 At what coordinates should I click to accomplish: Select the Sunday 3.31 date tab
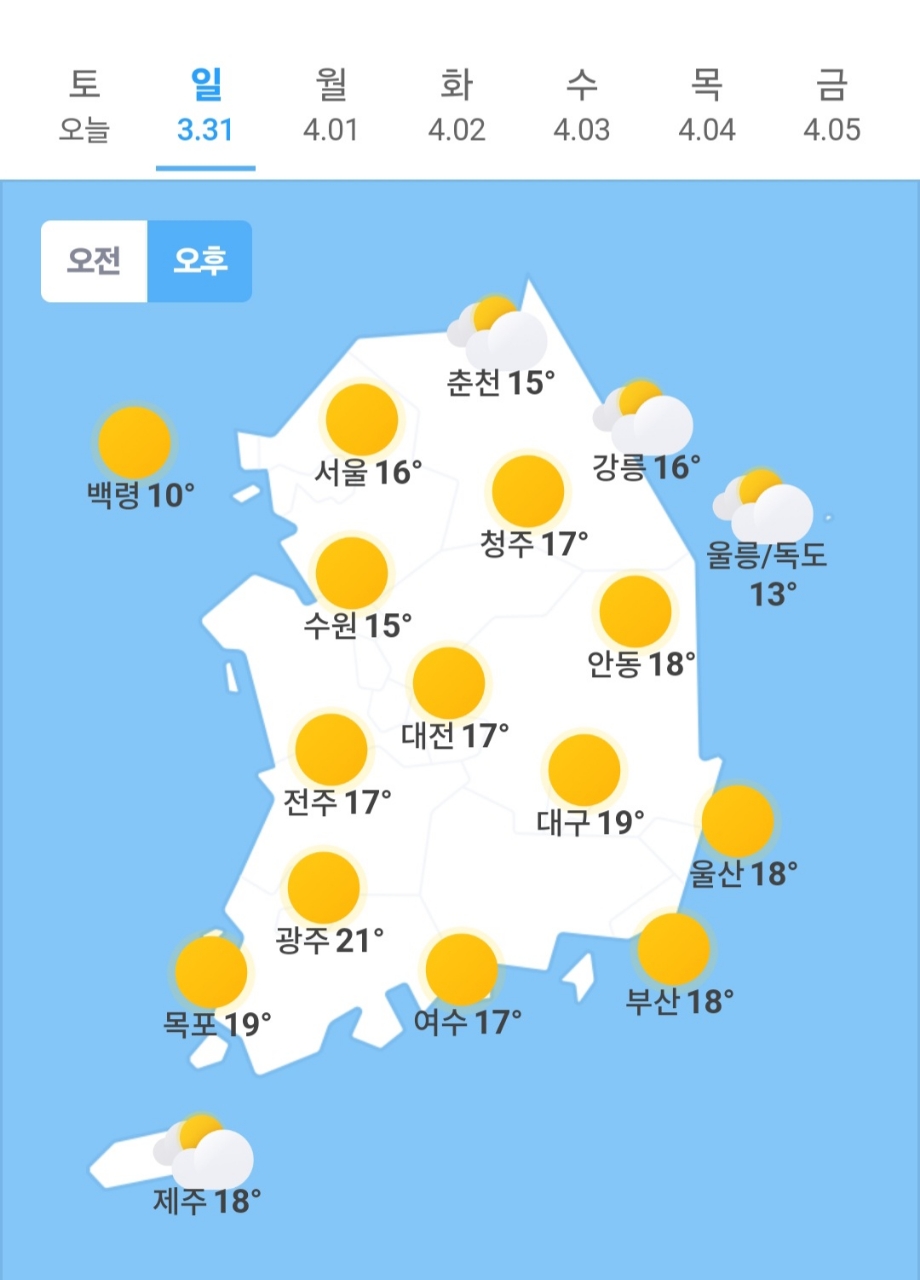click(x=205, y=107)
